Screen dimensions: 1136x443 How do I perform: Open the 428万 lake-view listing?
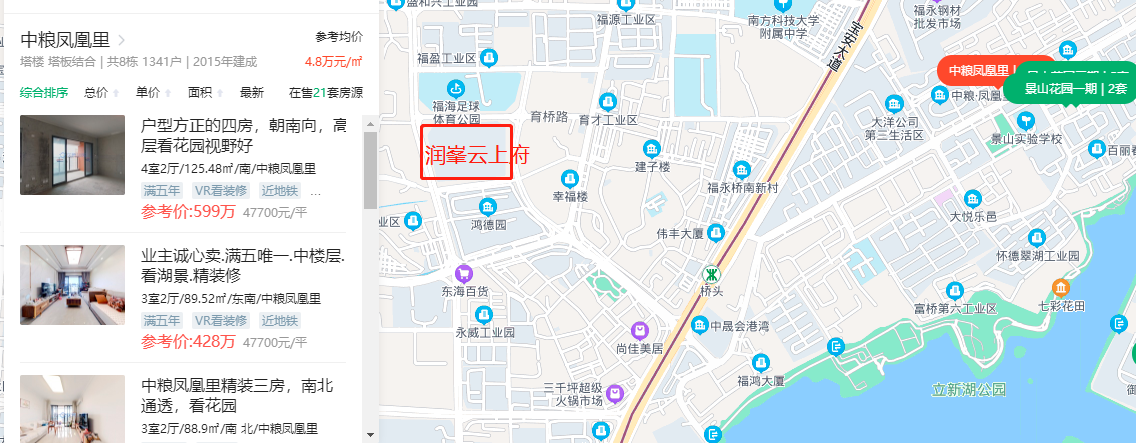[183, 297]
